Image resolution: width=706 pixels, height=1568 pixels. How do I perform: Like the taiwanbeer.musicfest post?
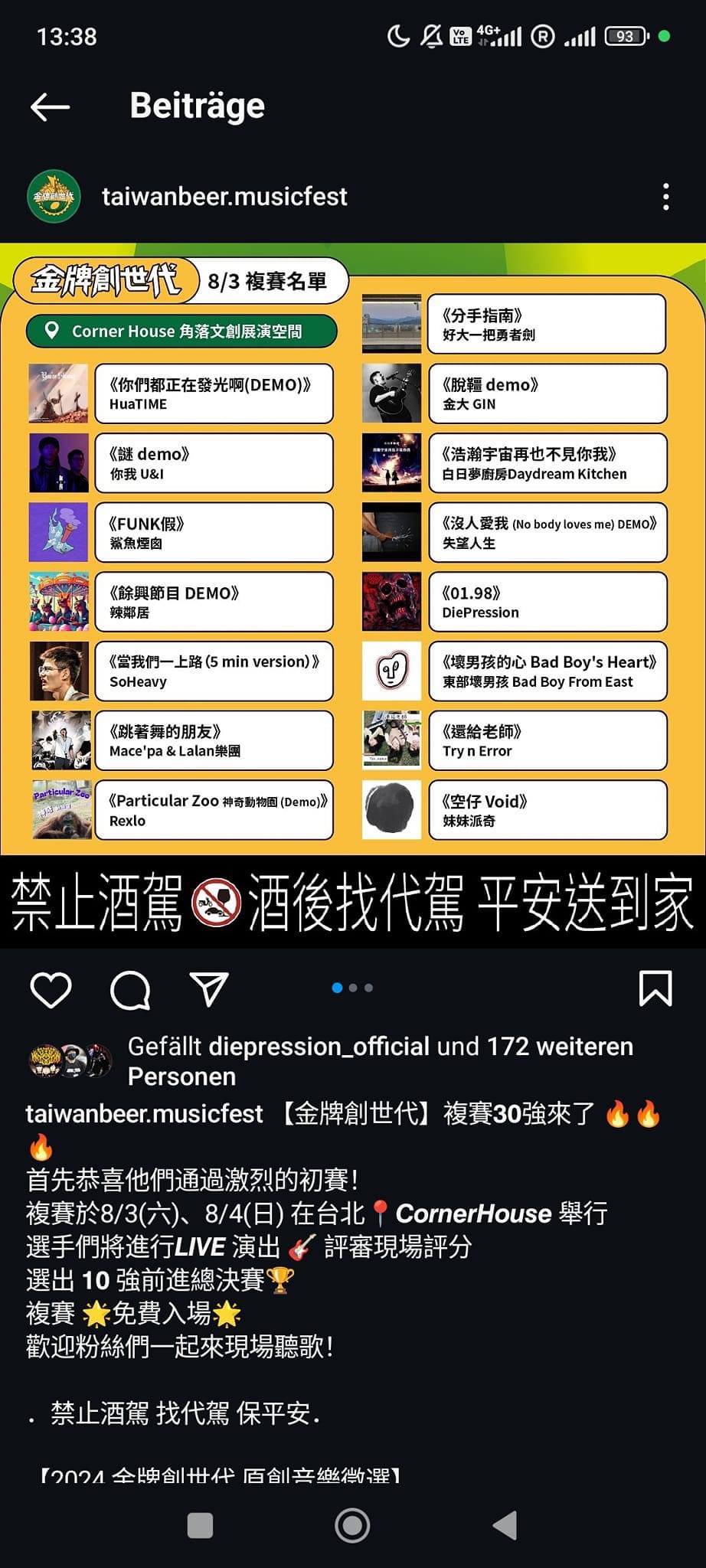(x=51, y=989)
